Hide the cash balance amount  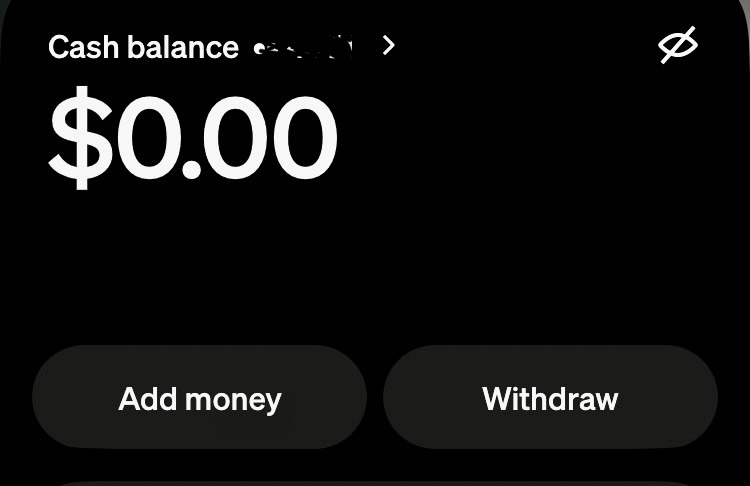point(677,45)
